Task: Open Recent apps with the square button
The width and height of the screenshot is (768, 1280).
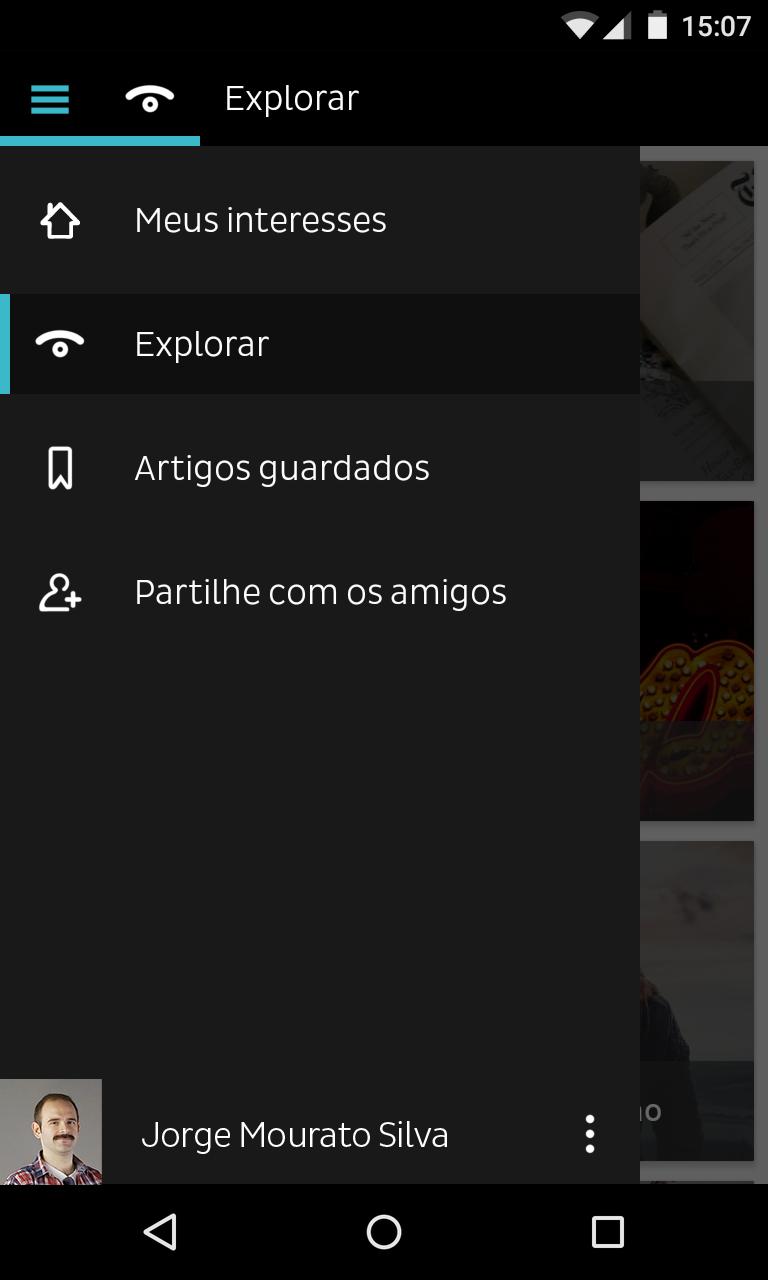Action: coord(608,1232)
